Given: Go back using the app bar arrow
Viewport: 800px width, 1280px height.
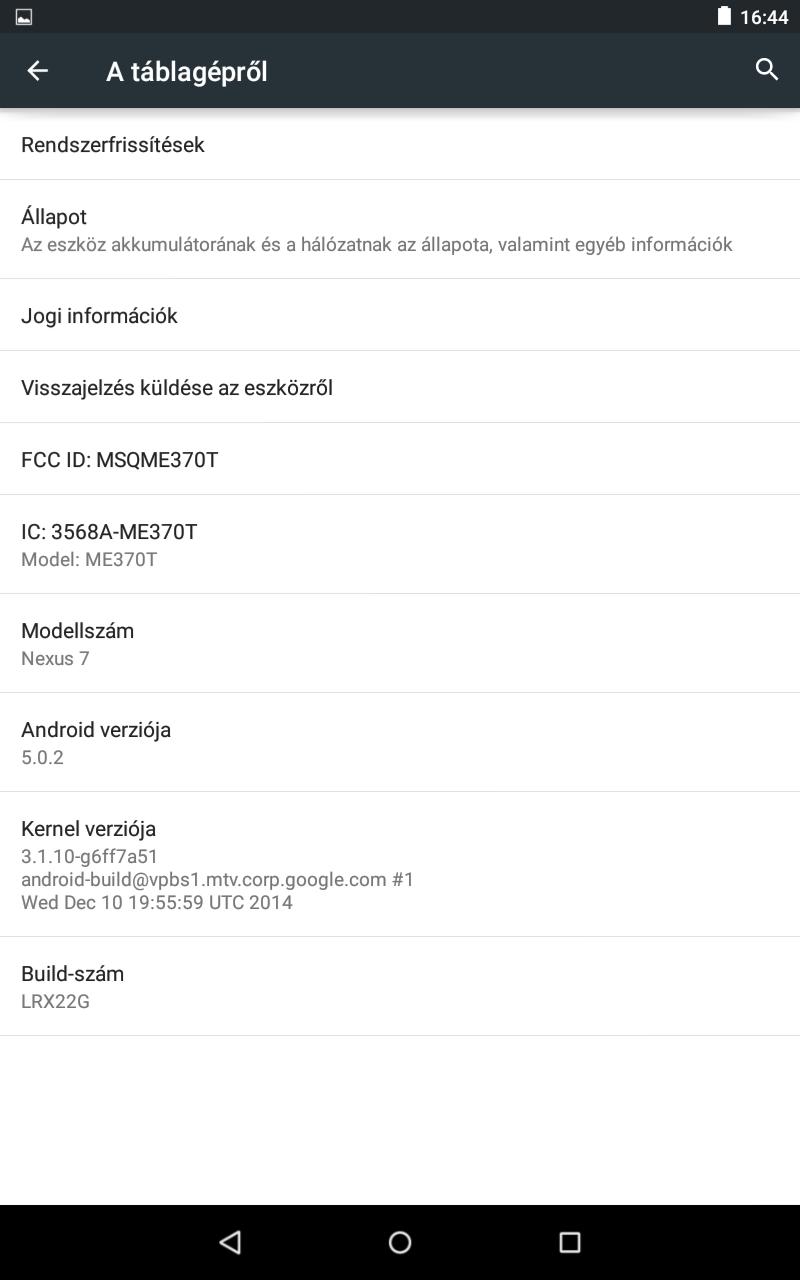Looking at the screenshot, I should point(37,71).
